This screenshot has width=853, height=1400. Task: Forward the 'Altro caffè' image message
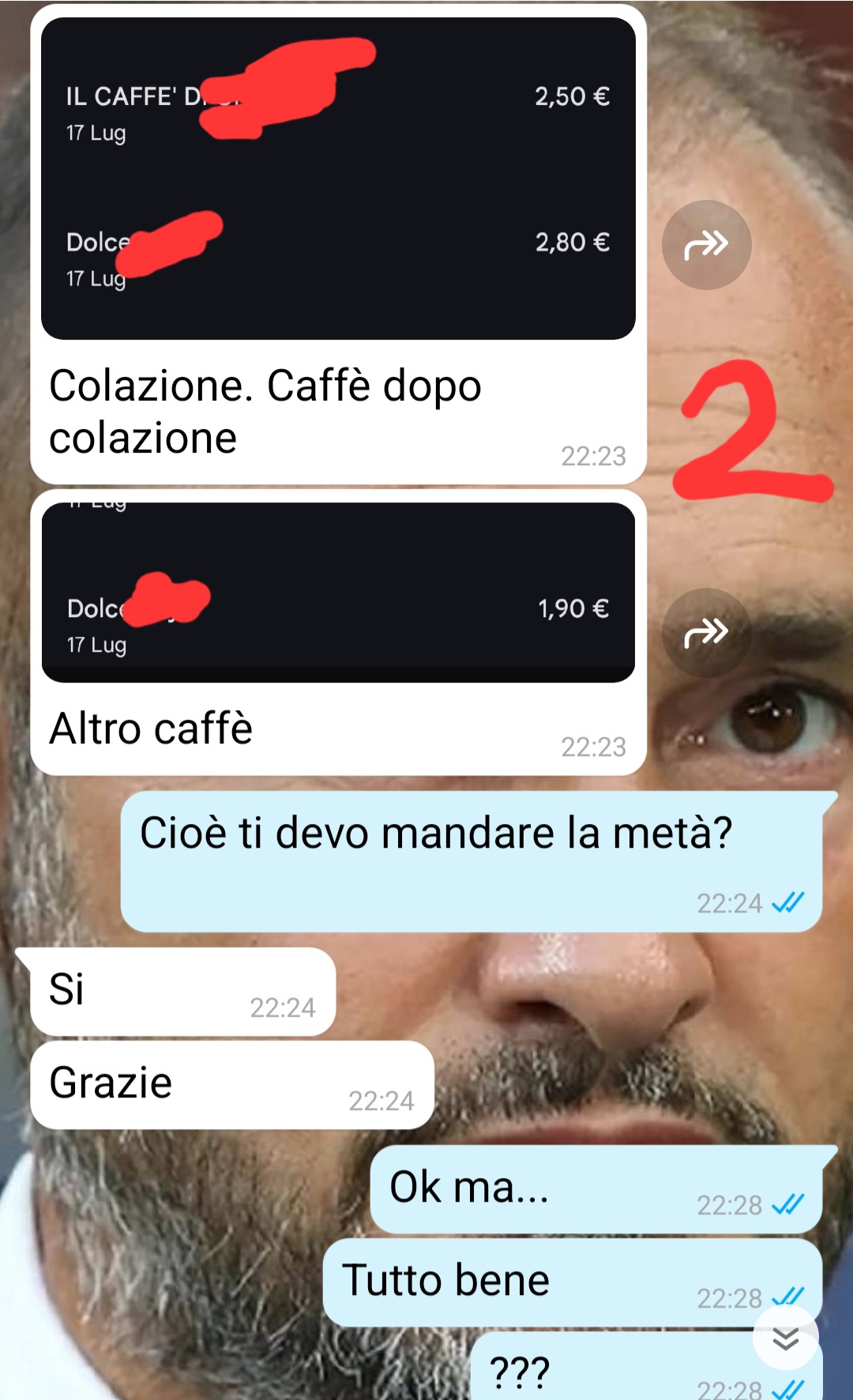[706, 633]
